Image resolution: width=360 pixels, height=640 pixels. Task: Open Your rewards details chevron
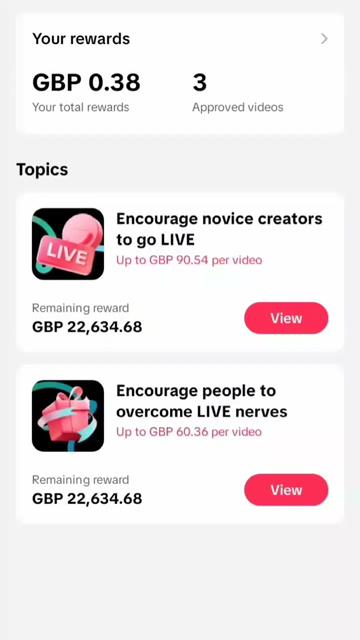[324, 39]
